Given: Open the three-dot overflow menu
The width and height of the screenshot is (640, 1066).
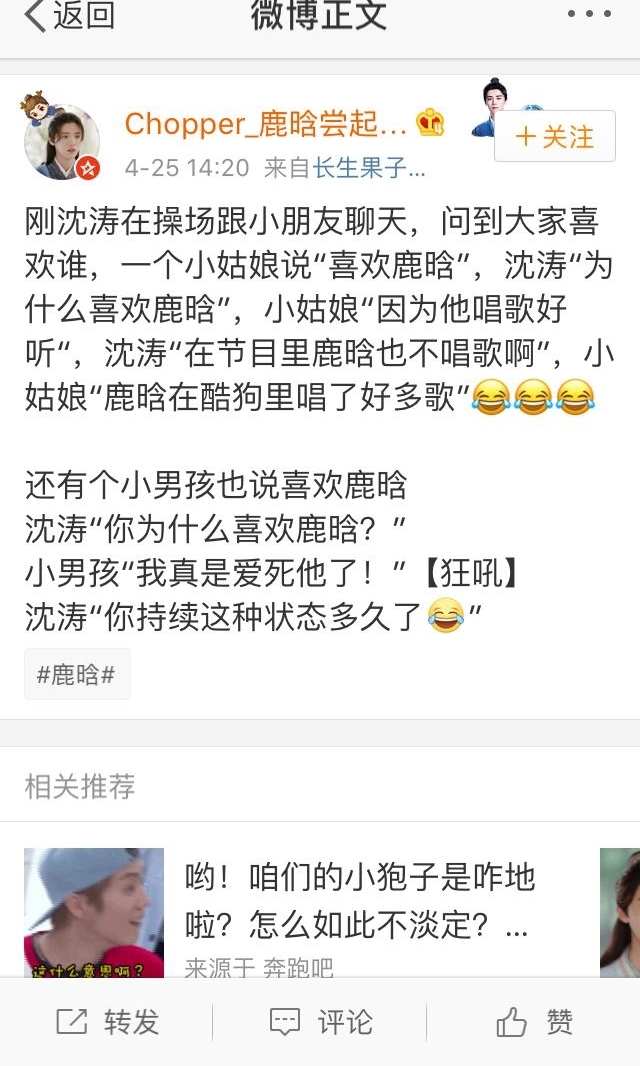Looking at the screenshot, I should click(588, 14).
